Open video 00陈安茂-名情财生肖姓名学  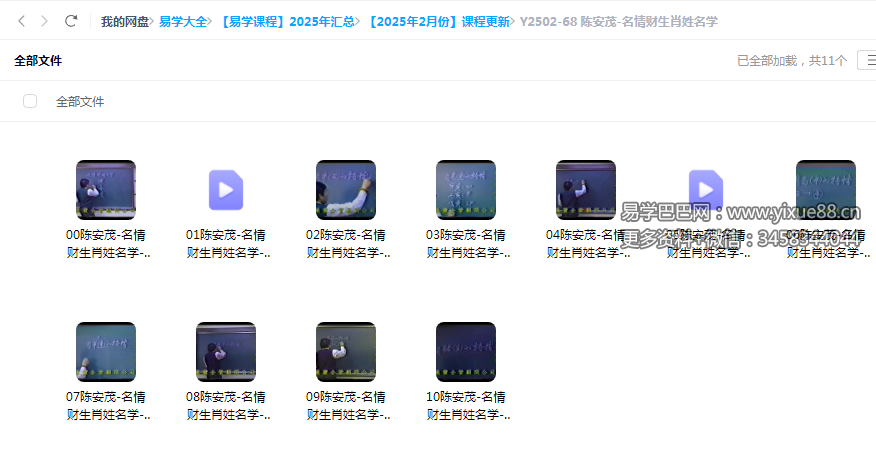106,190
